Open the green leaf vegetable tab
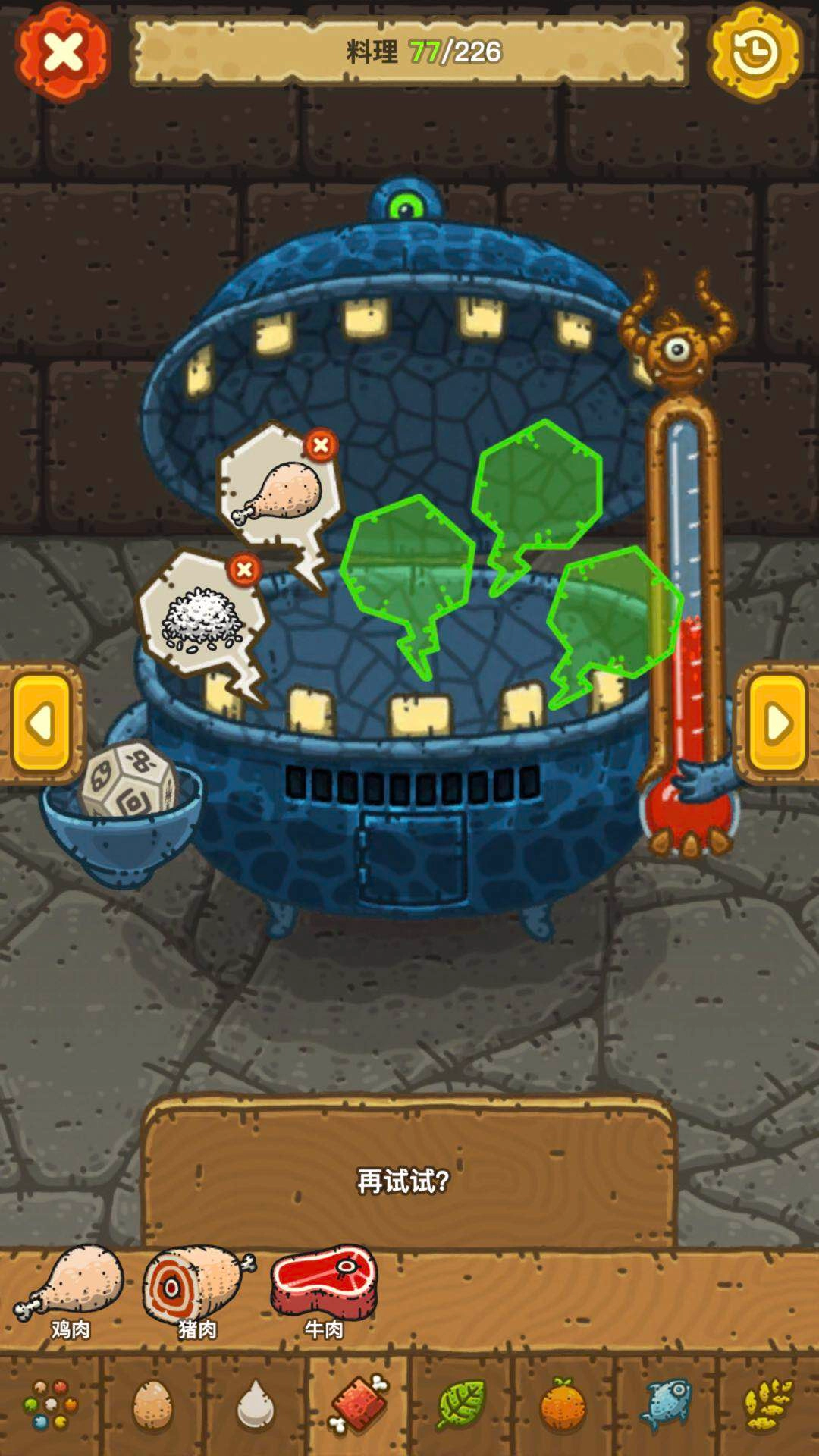 tap(460, 1405)
